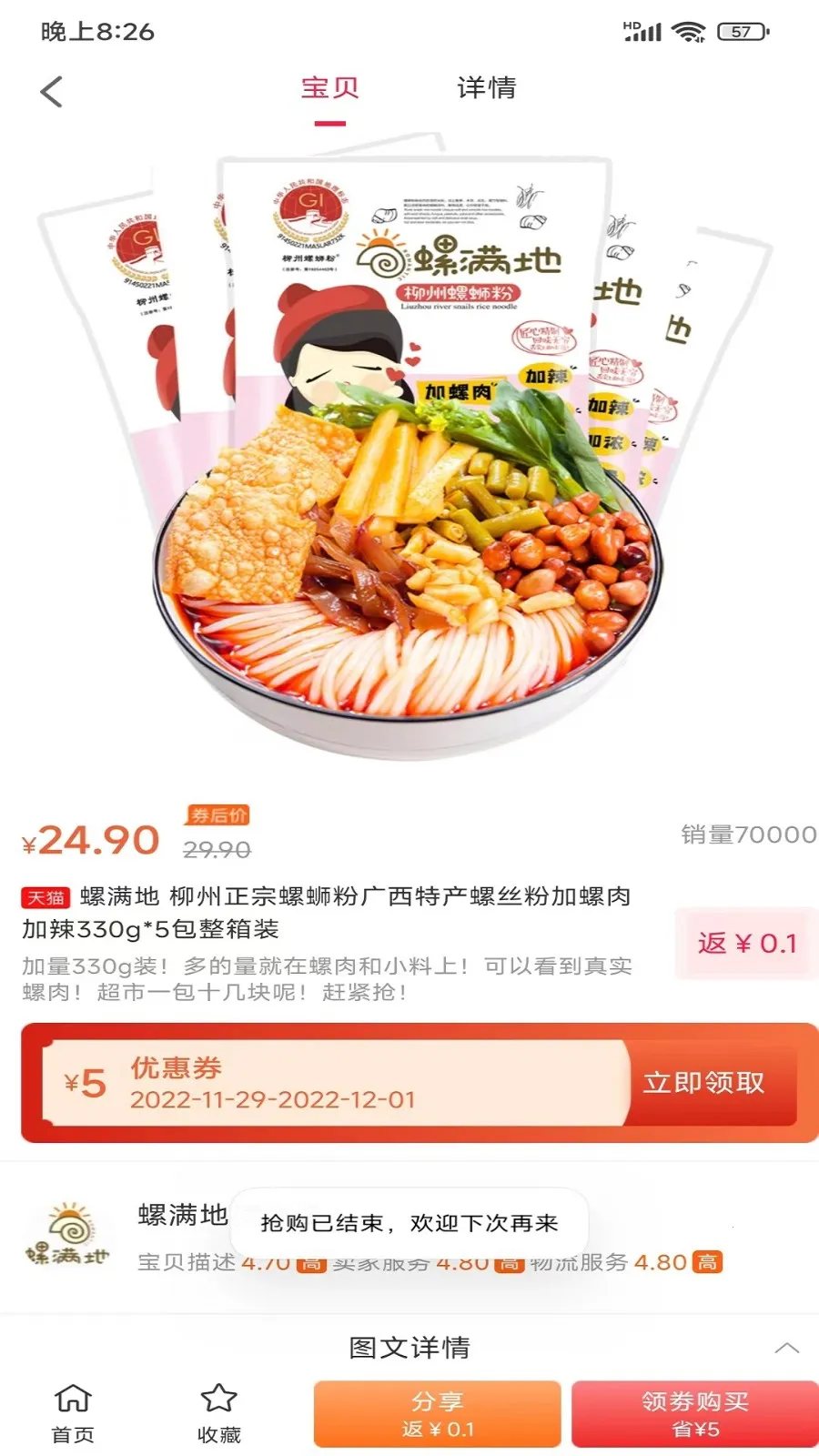Collapse the 图文详情 section chevron

click(x=786, y=1348)
